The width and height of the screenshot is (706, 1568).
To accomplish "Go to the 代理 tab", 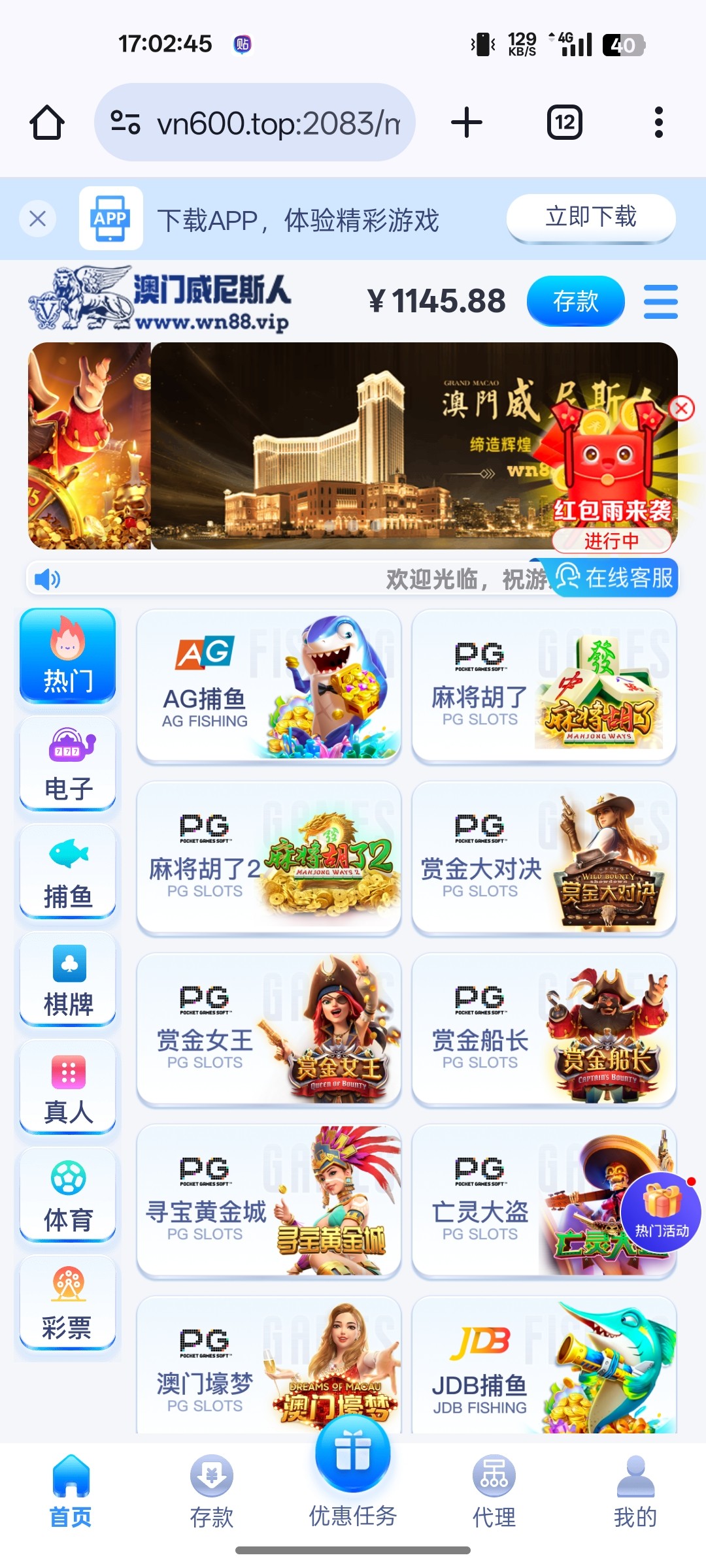I will coord(494,1491).
